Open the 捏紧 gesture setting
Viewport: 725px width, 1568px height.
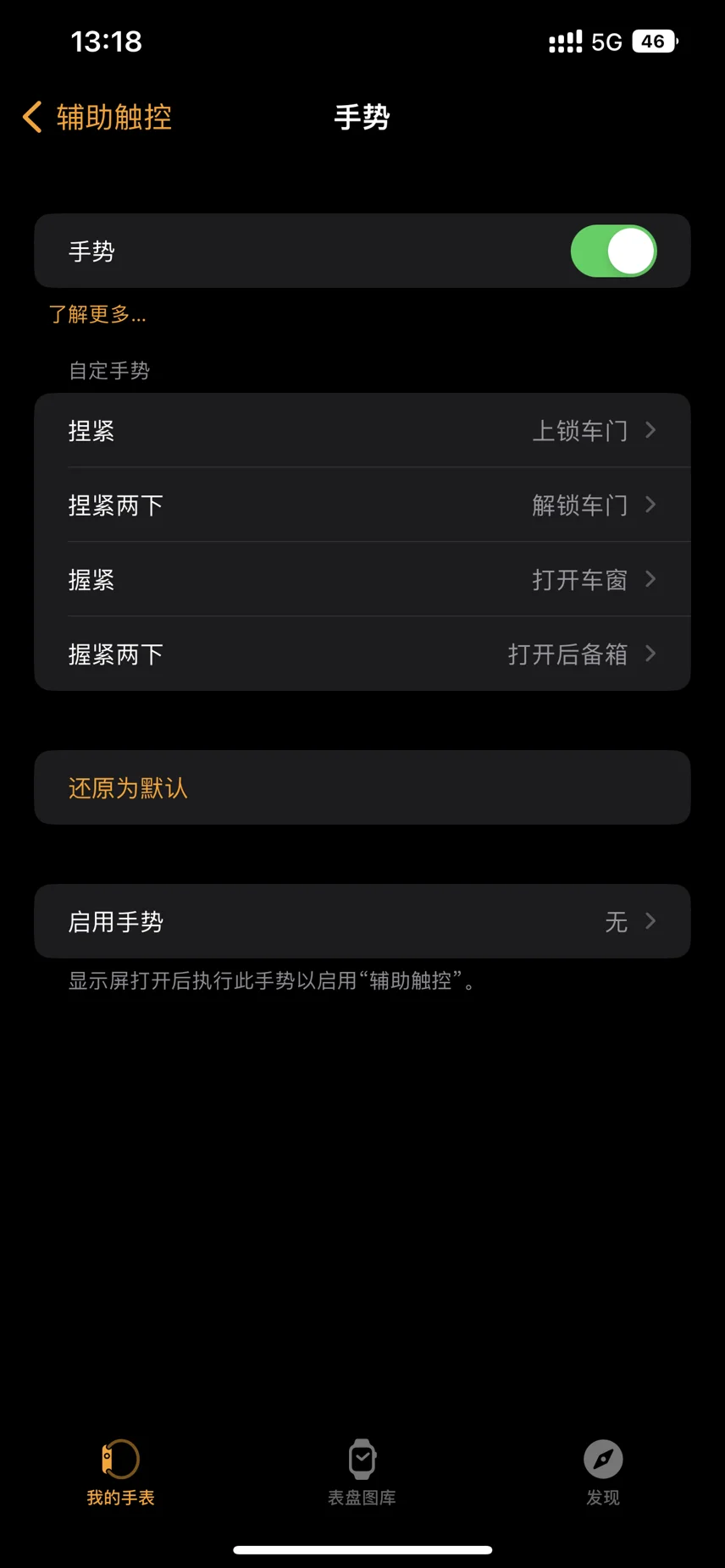362,430
